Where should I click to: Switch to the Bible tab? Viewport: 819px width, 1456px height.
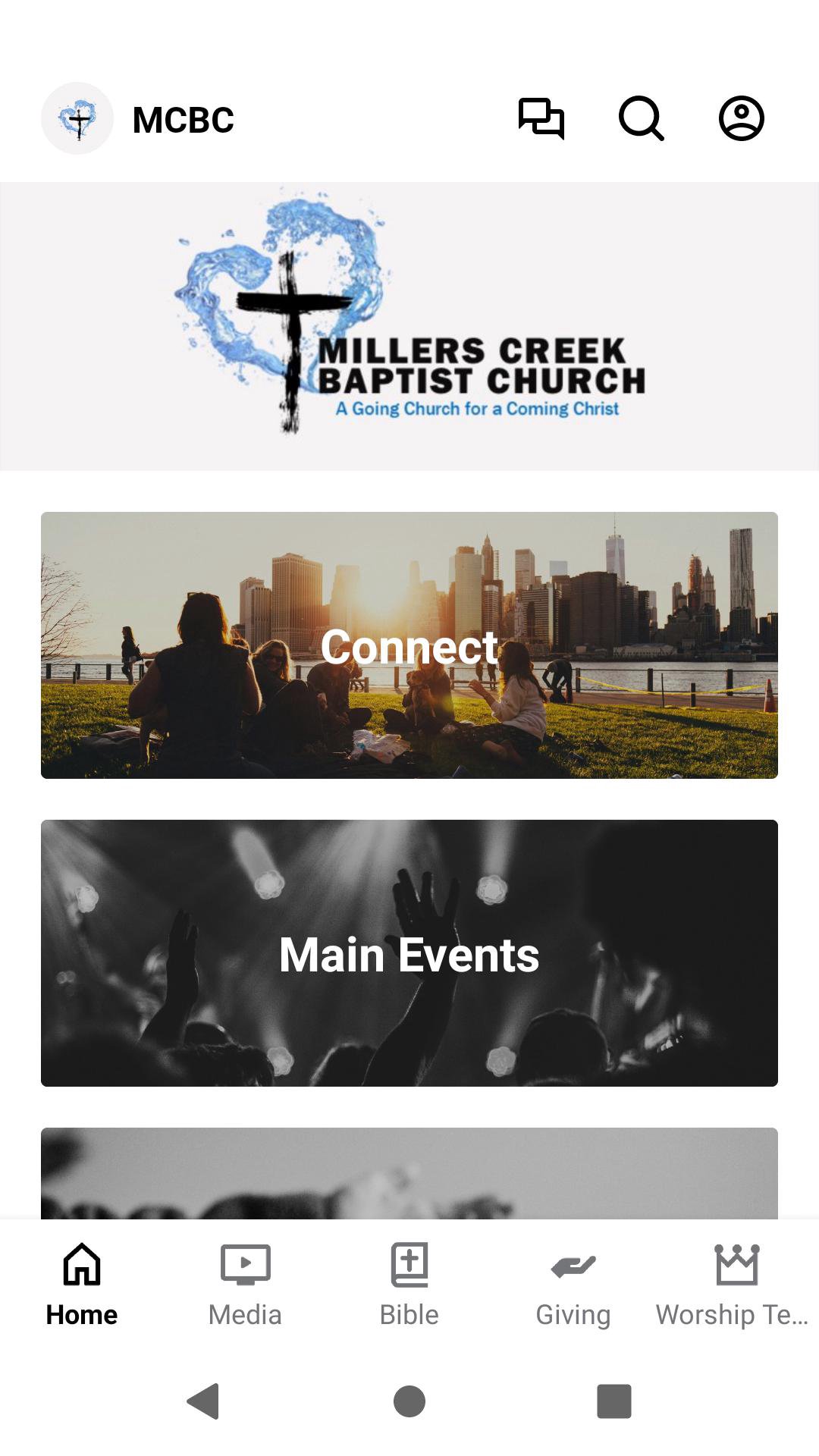[x=409, y=1285]
